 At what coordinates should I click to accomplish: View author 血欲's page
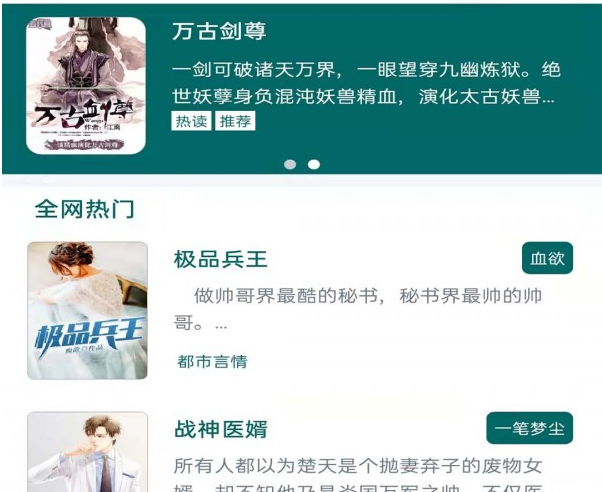pyautogui.click(x=547, y=258)
